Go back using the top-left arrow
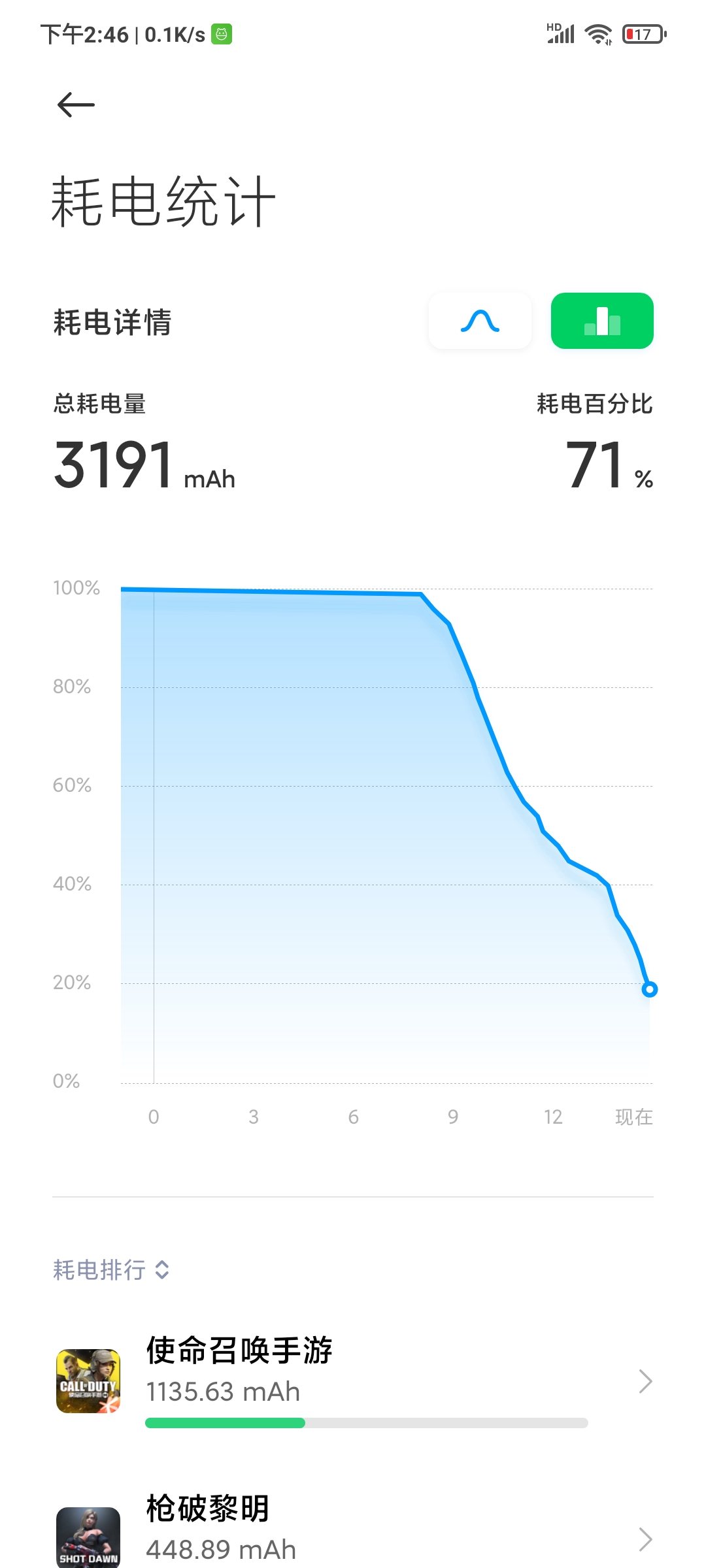This screenshot has width=706, height=1568. click(x=76, y=105)
